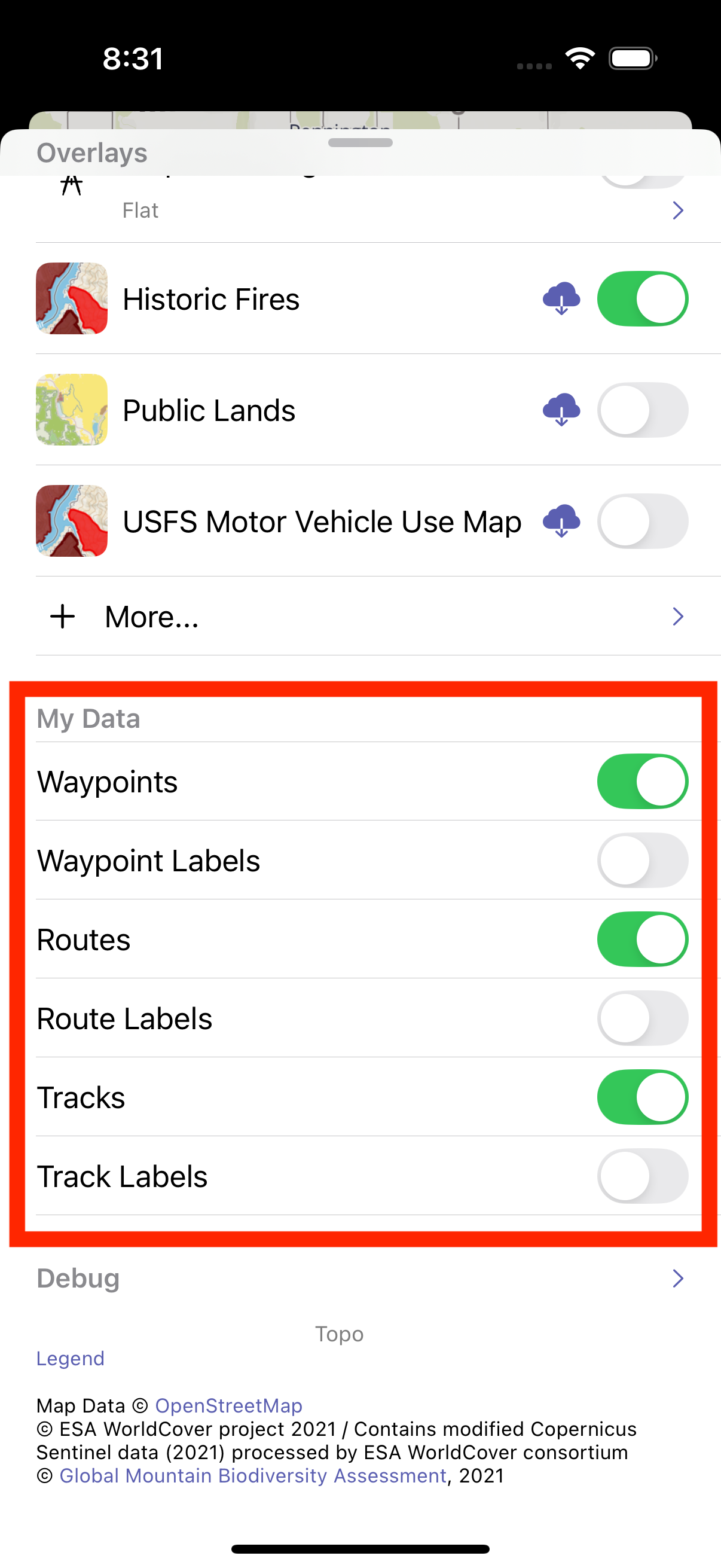Viewport: 721px width, 1568px height.
Task: Open the Flat terrain style options
Action: [x=402, y=211]
